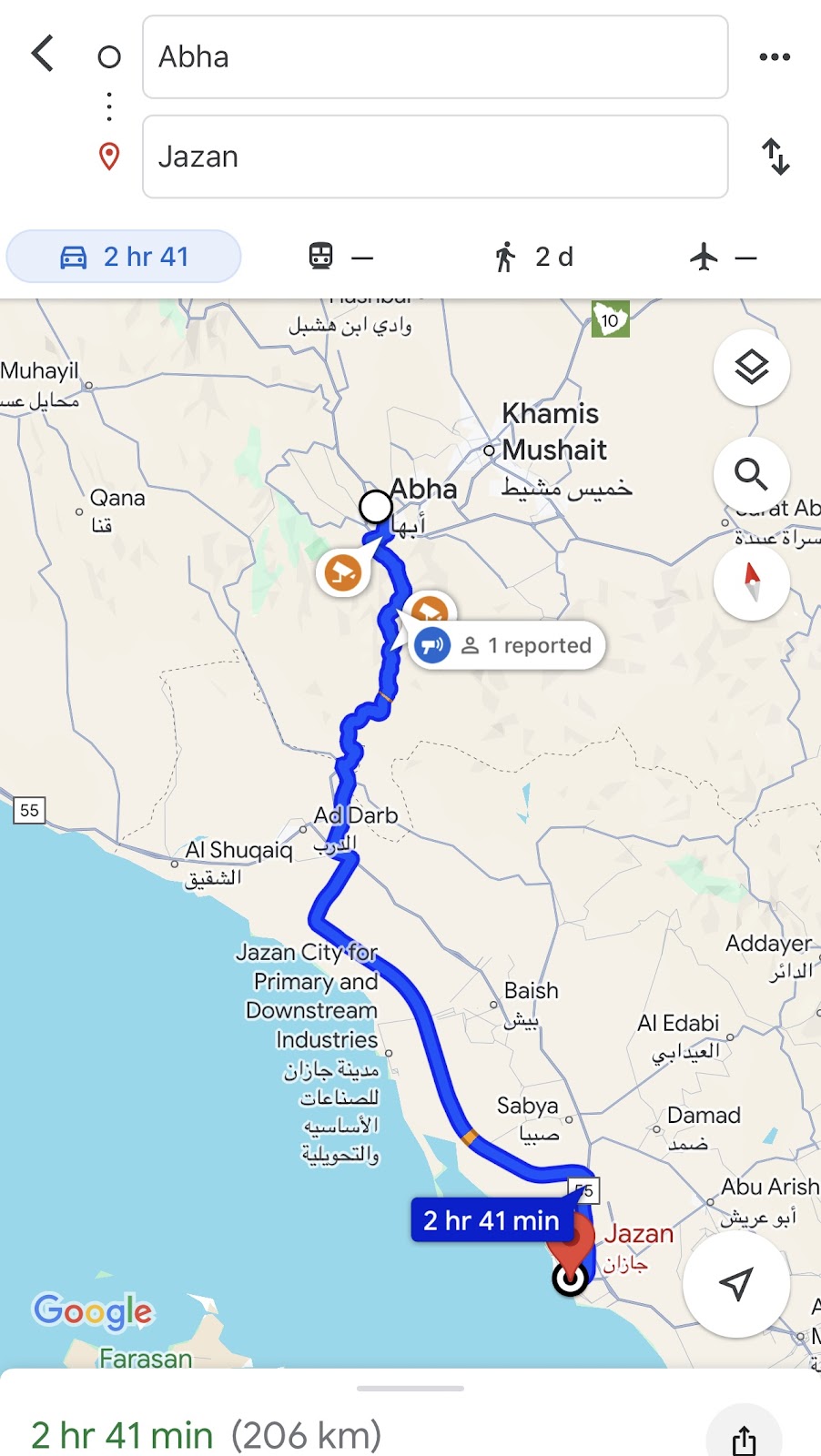Open the roadwork marker near Abha
821x1456 pixels.
(x=343, y=572)
